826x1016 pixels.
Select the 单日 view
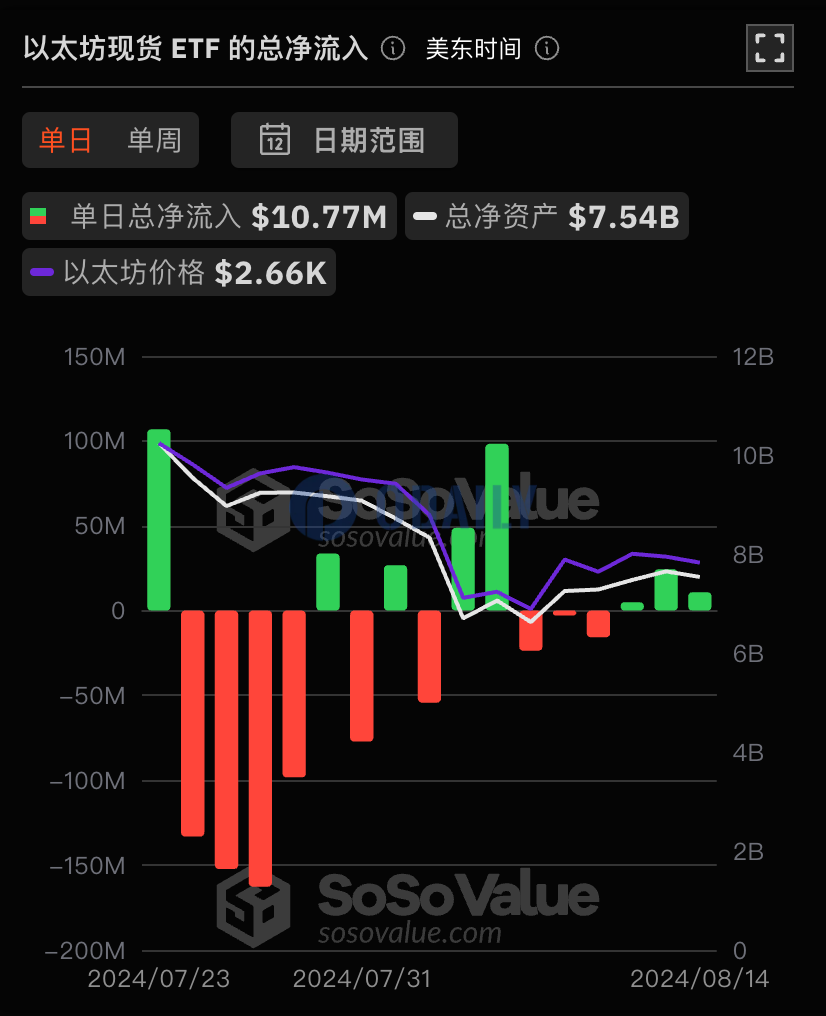point(66,140)
